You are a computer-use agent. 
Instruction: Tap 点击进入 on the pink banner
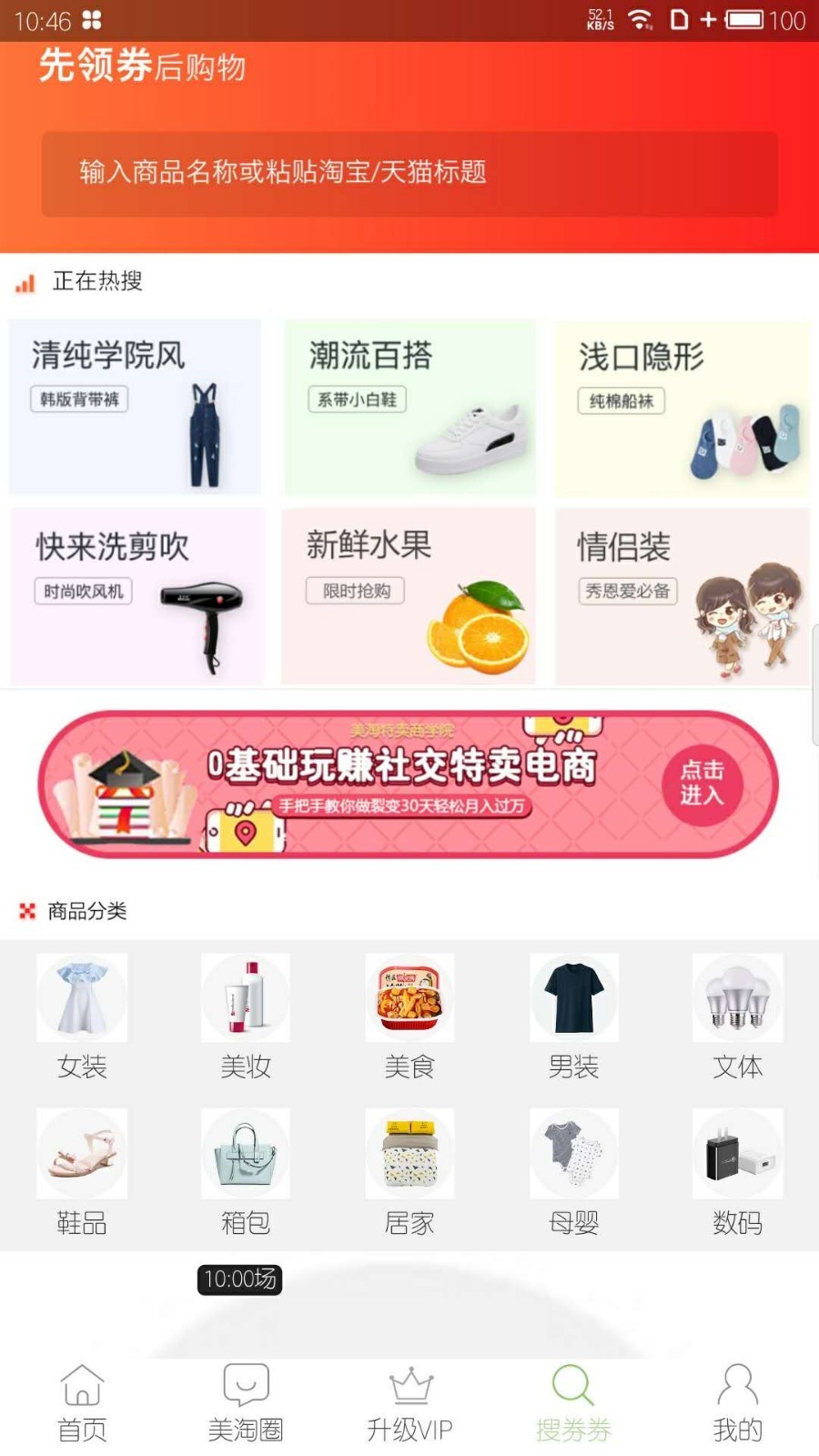coord(701,783)
